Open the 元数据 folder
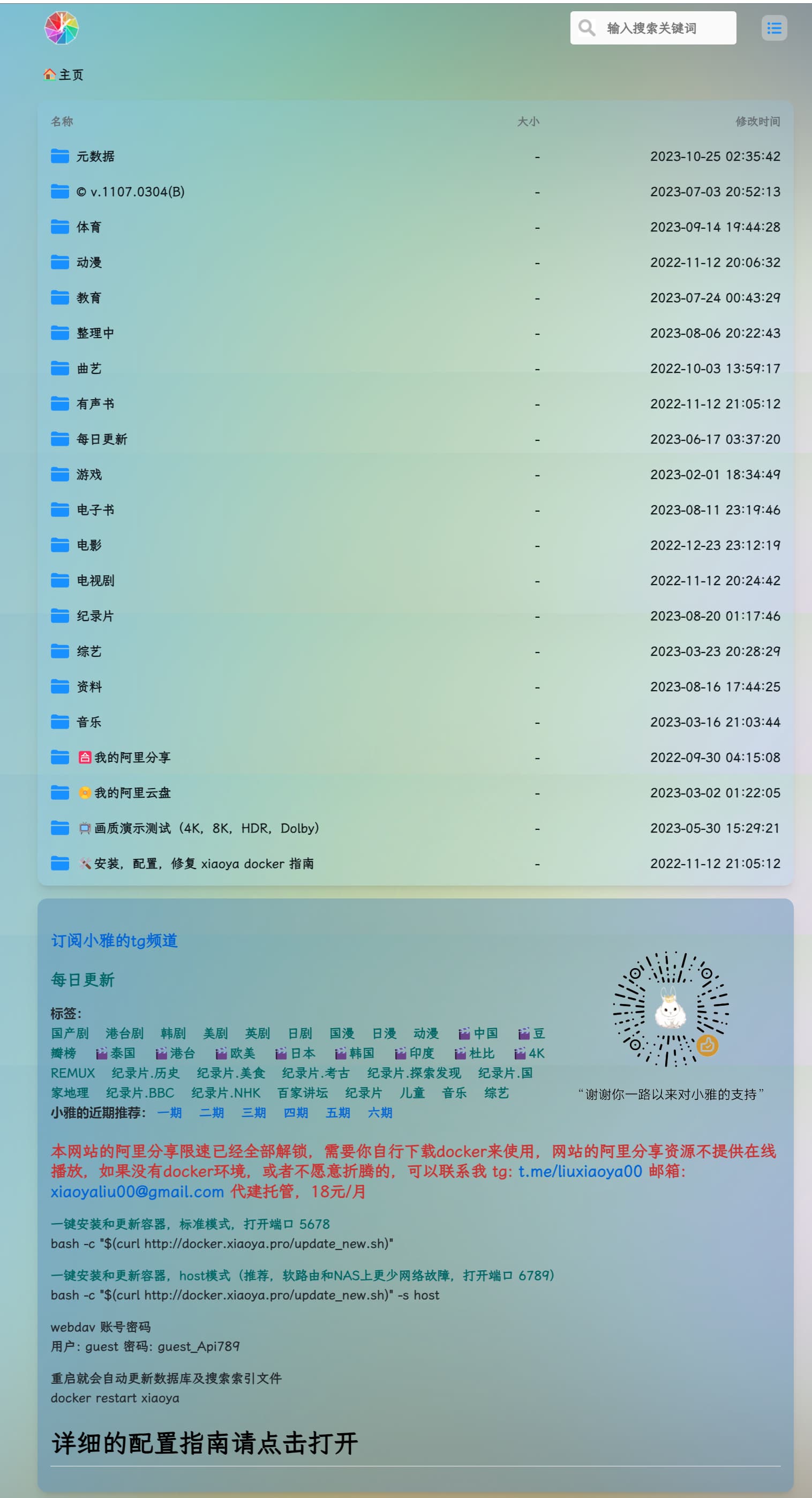The image size is (812, 1498). (415, 156)
